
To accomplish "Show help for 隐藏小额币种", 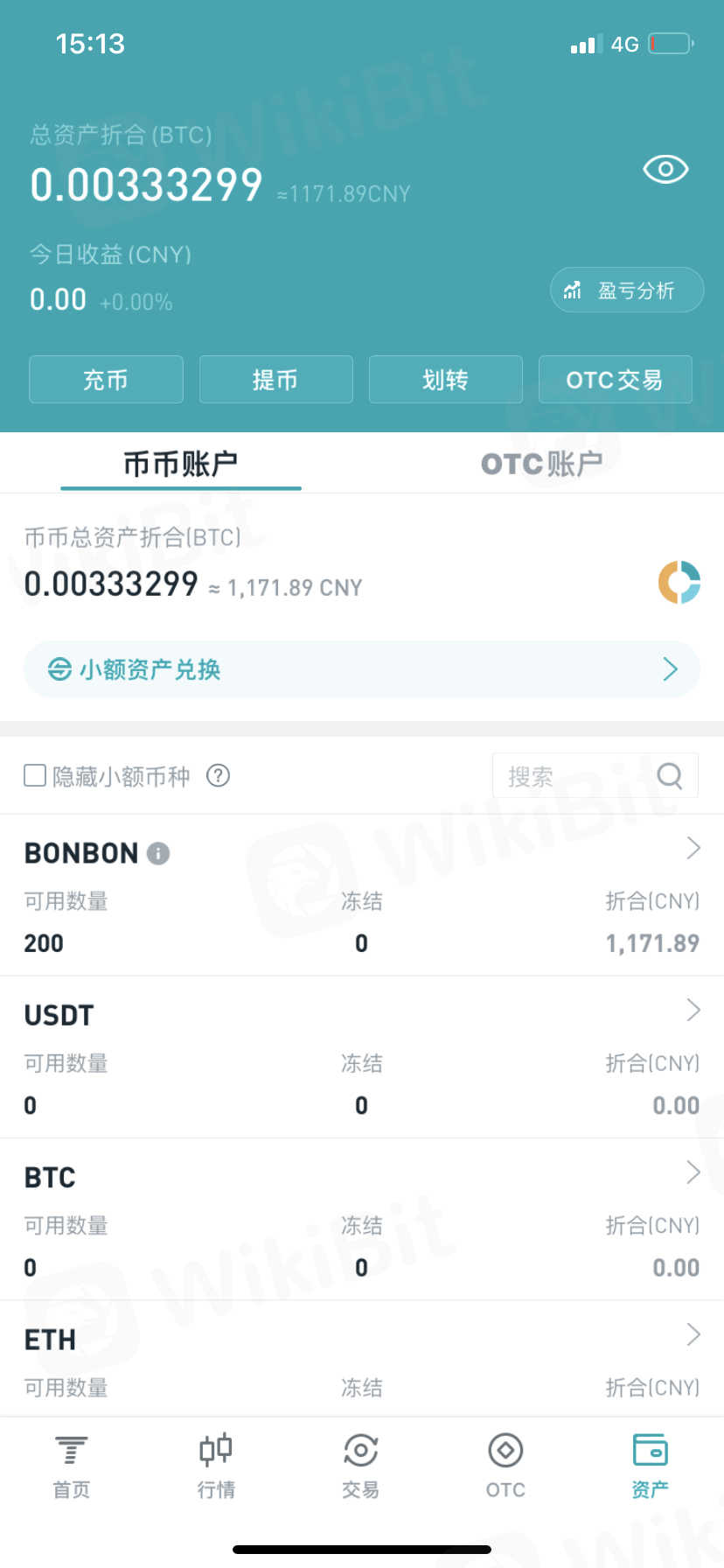I will pyautogui.click(x=218, y=775).
